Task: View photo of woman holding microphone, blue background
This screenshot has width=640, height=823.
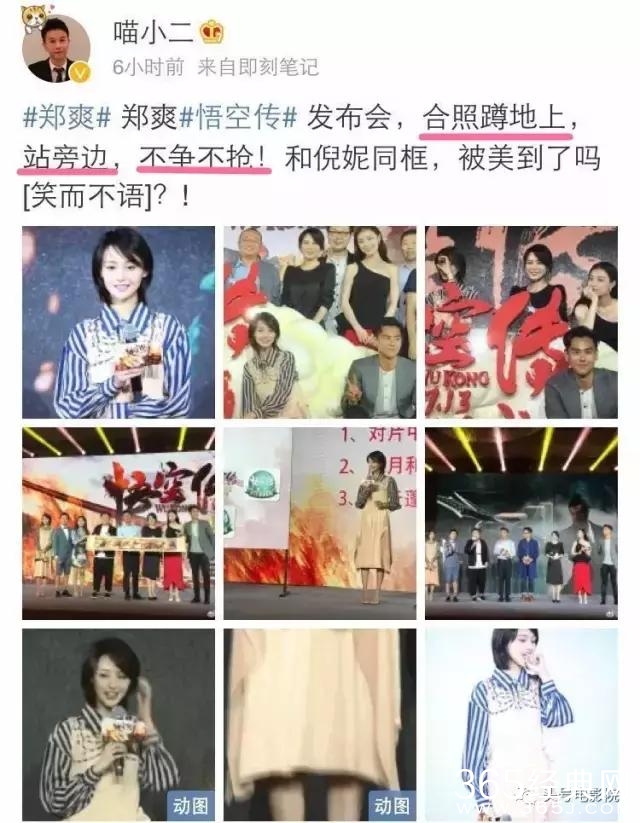Action: pyautogui.click(x=118, y=322)
